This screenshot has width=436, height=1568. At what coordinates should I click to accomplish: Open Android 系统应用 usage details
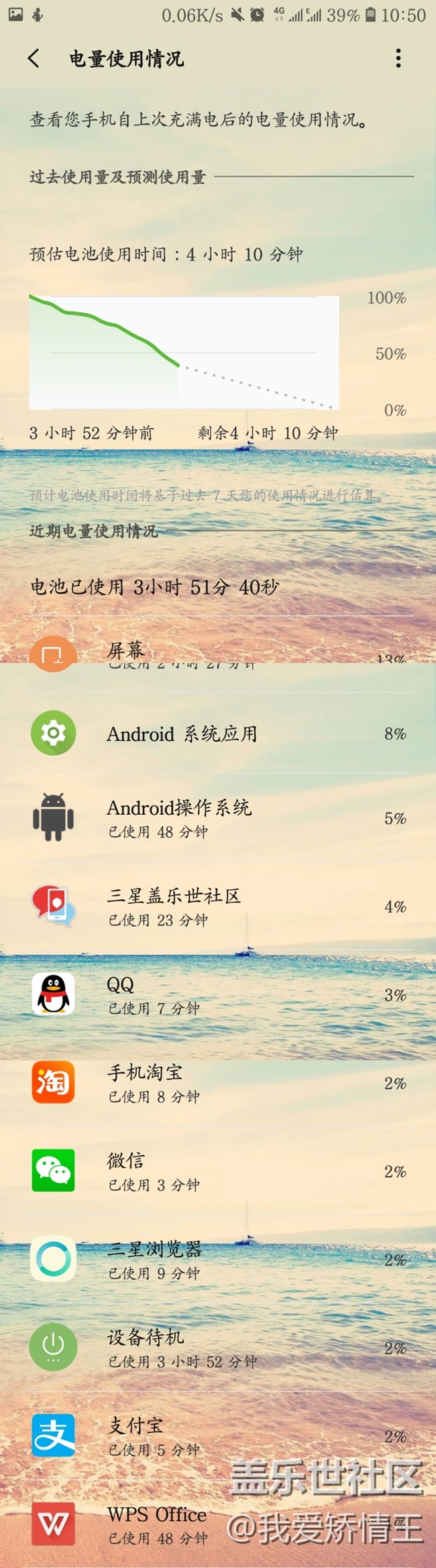tap(218, 734)
